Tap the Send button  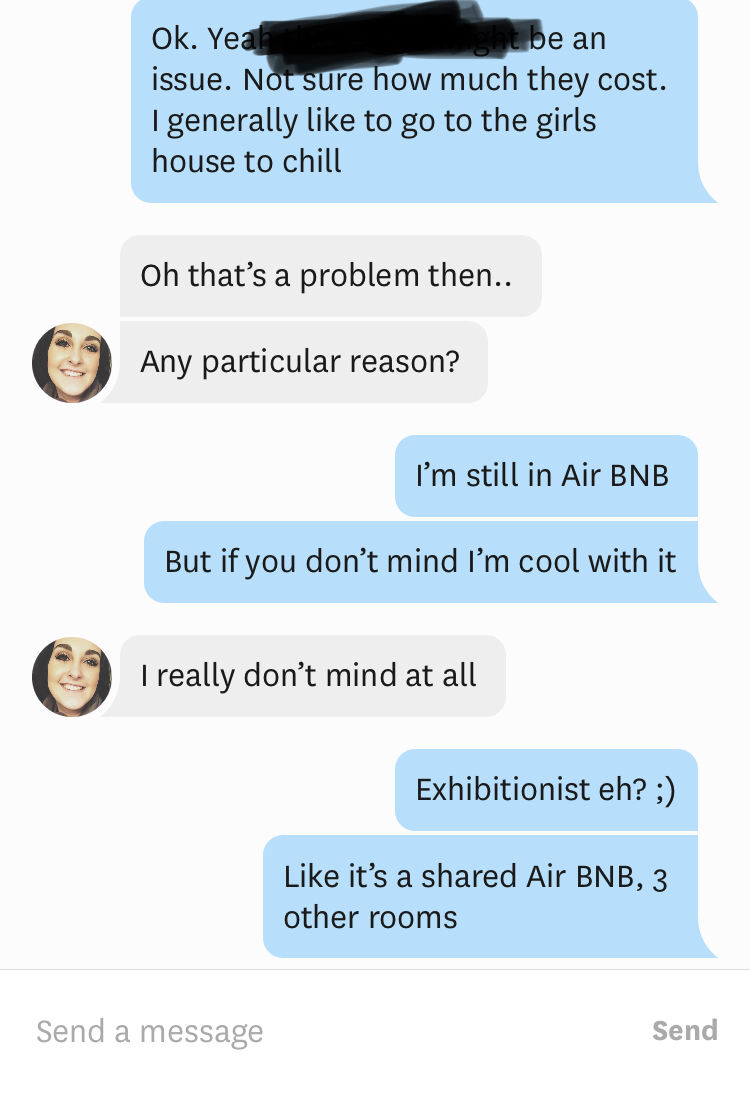click(684, 1031)
